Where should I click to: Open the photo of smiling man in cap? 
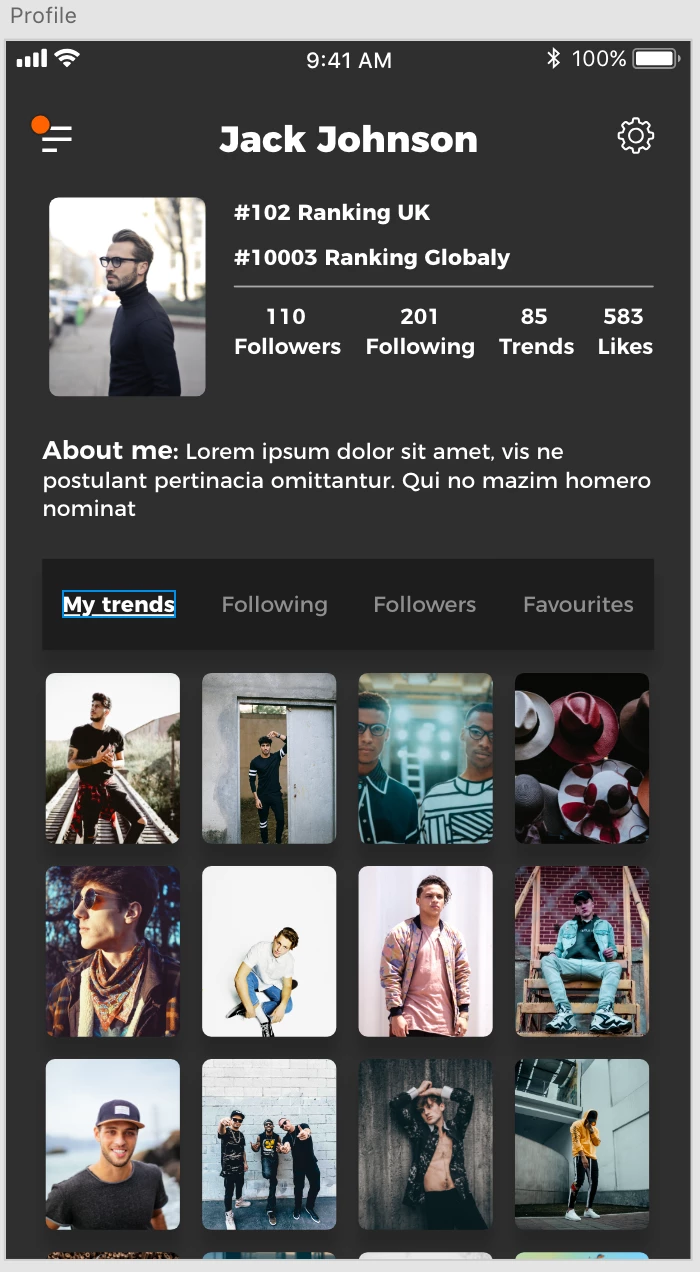pyautogui.click(x=113, y=1144)
